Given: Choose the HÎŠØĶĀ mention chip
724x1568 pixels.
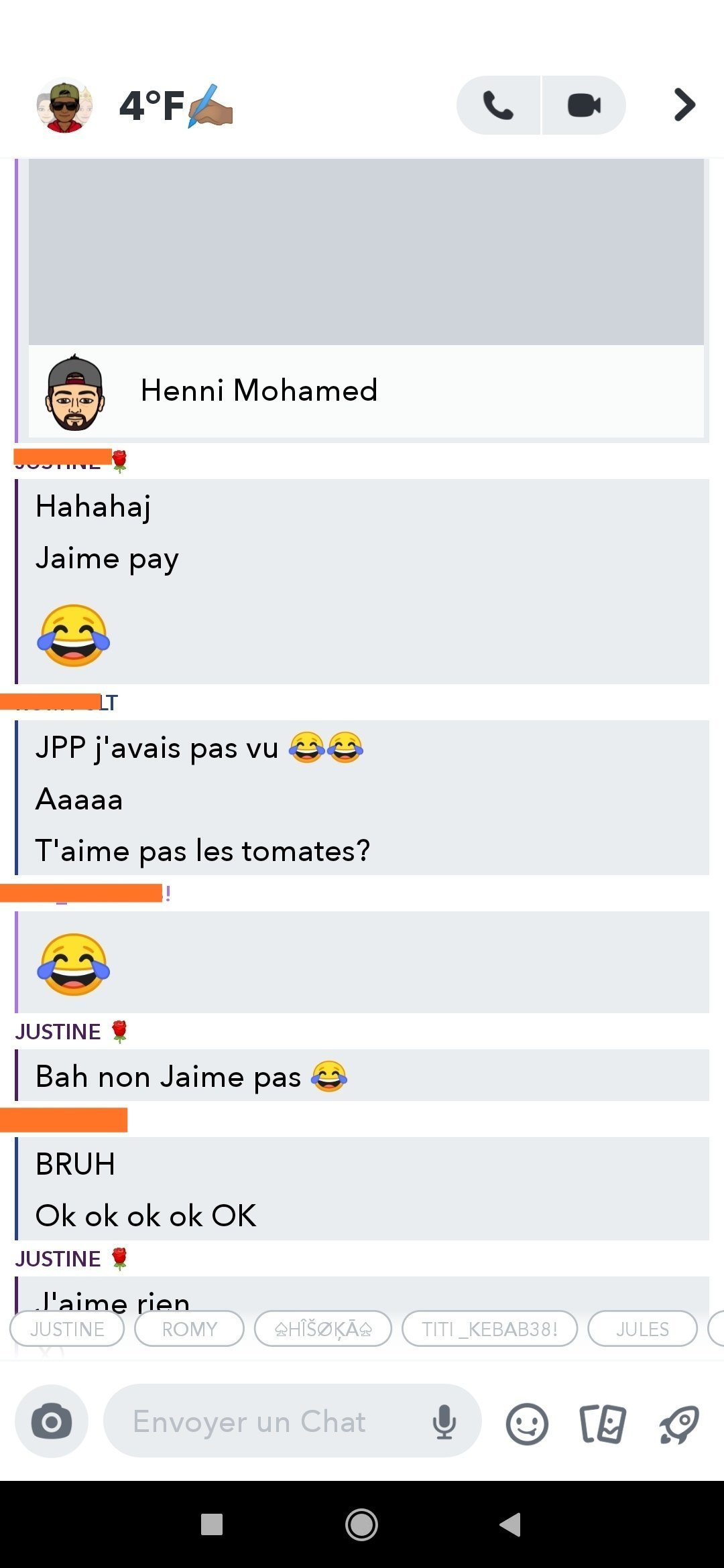Looking at the screenshot, I should pos(323,1329).
